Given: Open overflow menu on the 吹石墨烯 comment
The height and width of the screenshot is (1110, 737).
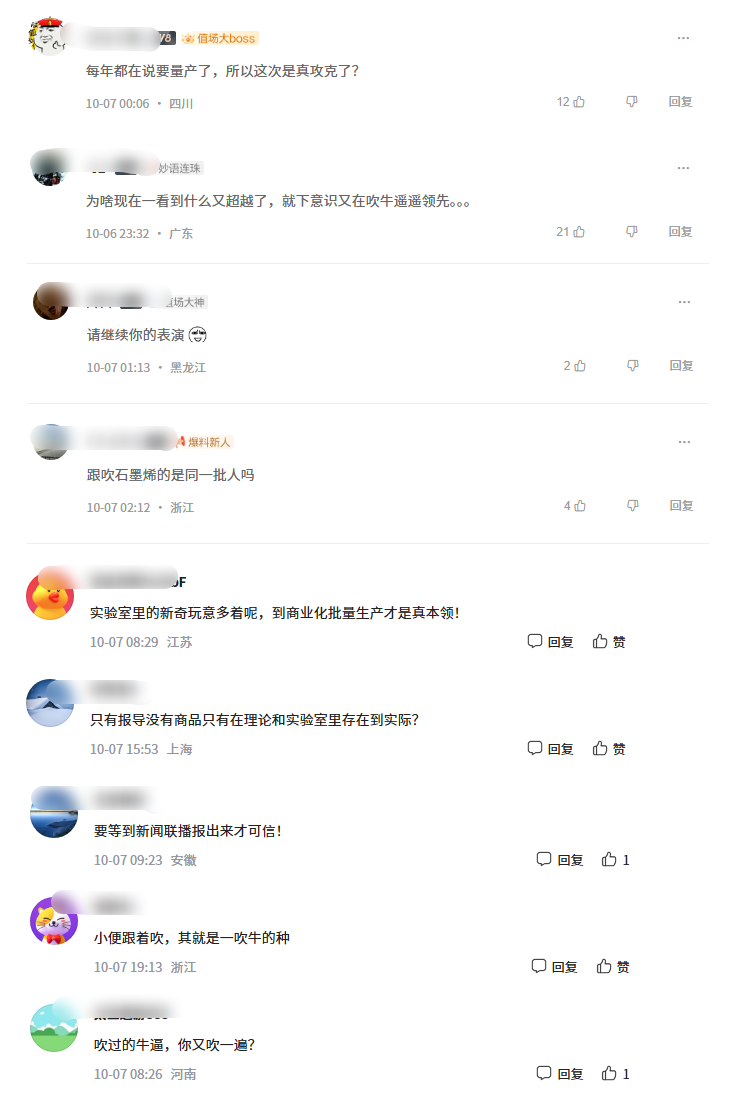Looking at the screenshot, I should [x=684, y=442].
